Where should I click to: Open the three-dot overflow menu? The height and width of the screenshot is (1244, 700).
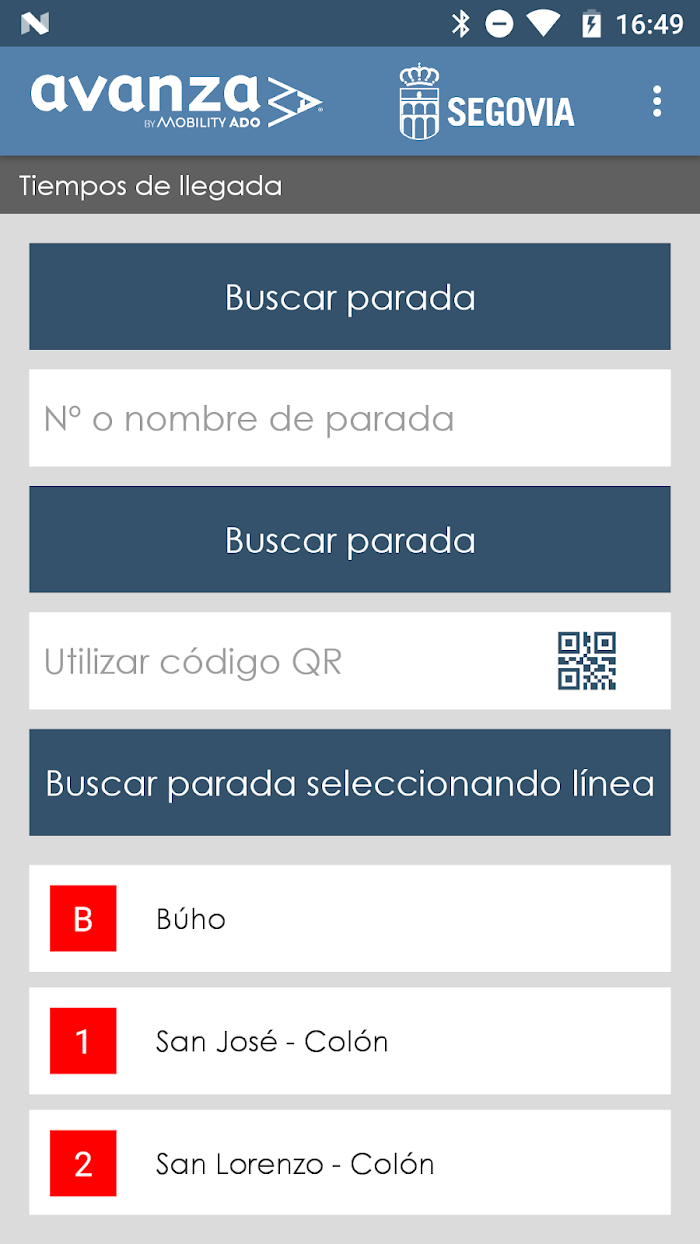[x=656, y=101]
